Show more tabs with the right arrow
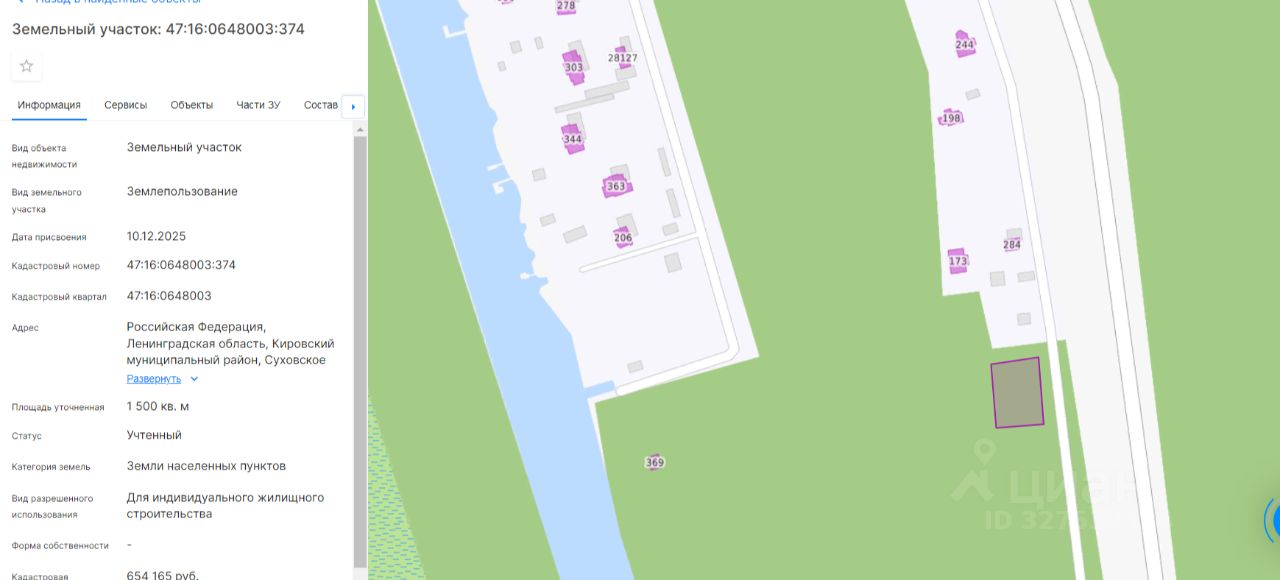The image size is (1280, 580). (353, 107)
